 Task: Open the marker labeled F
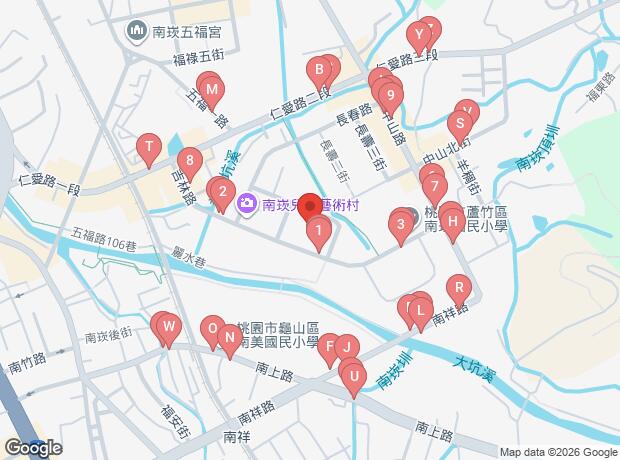click(329, 348)
